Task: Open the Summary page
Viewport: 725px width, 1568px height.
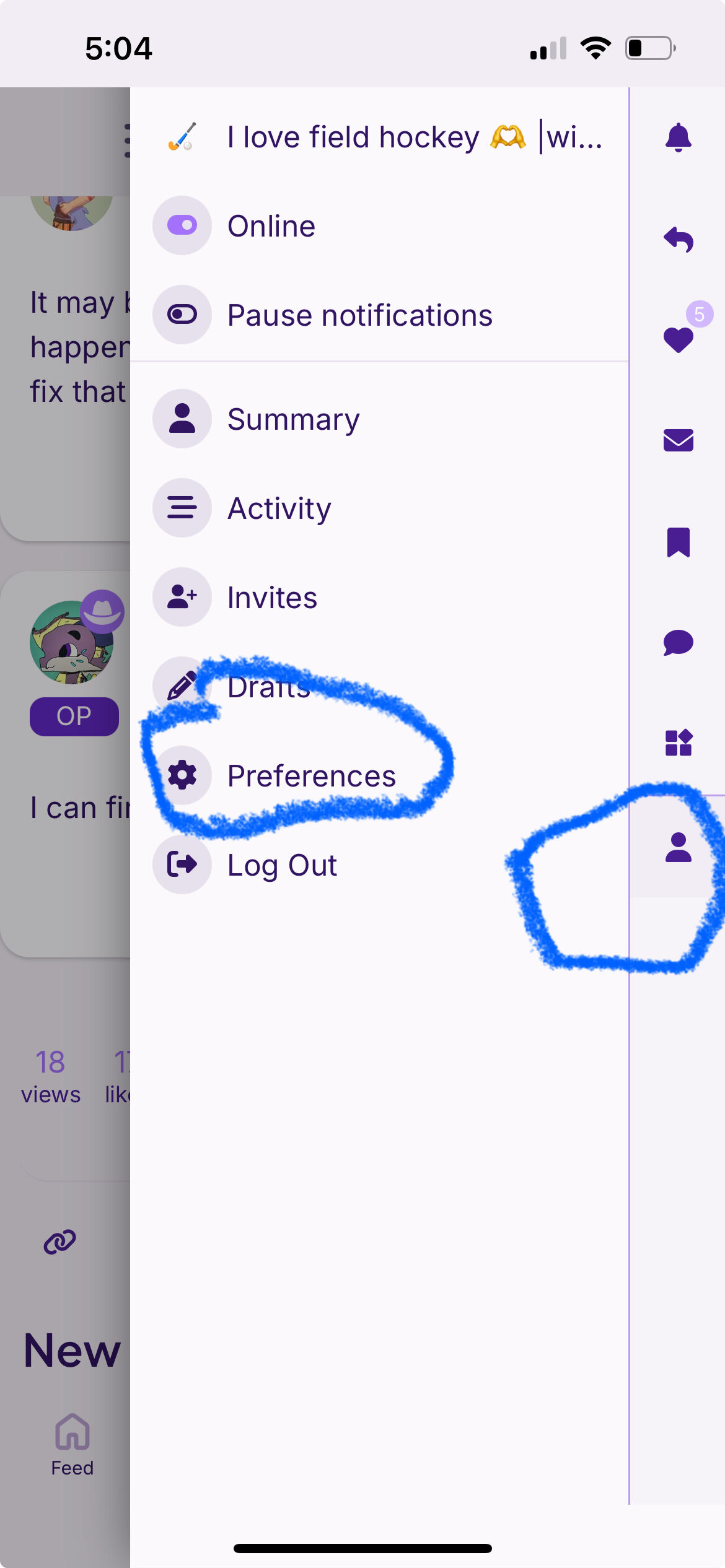Action: pyautogui.click(x=379, y=419)
